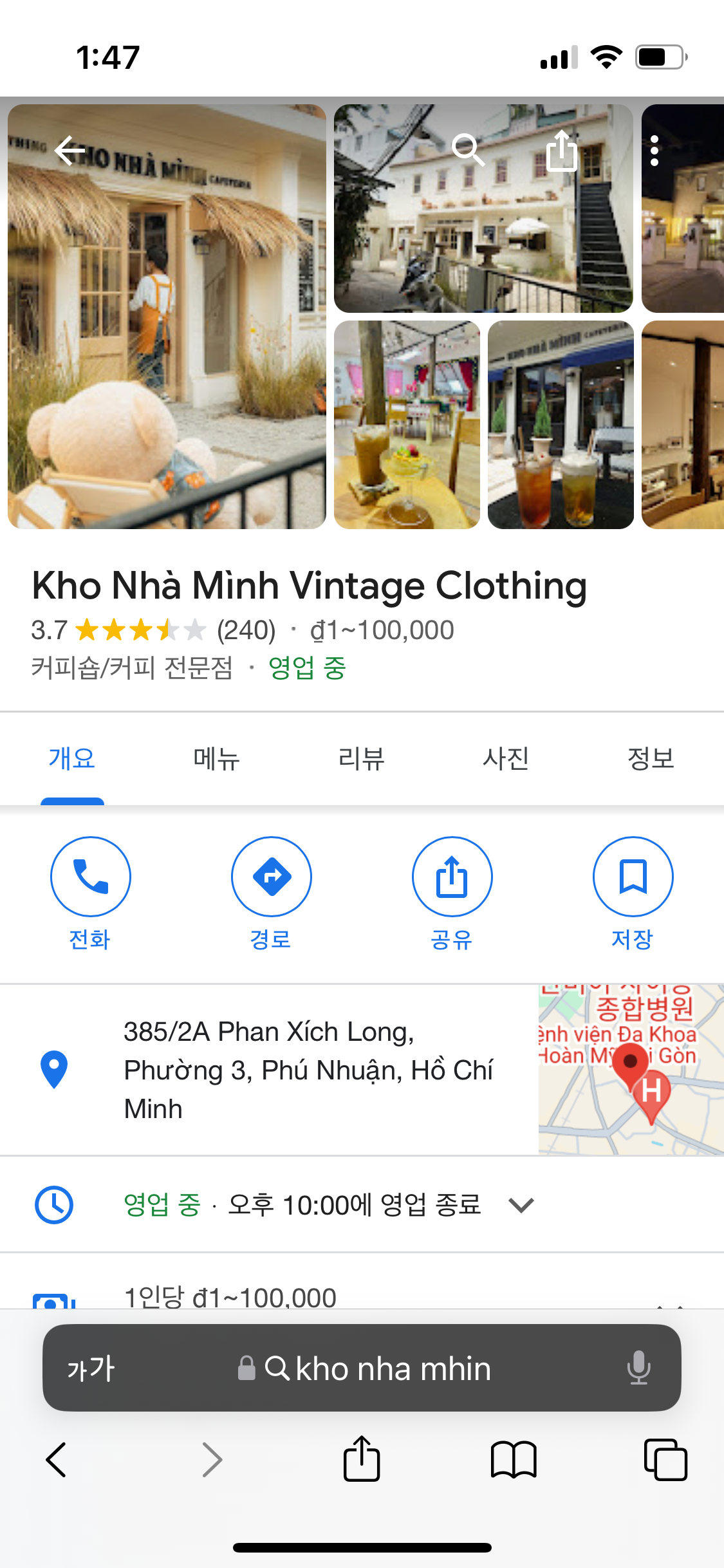Switch to the 리뷰 tab
The image size is (724, 1568).
[362, 758]
